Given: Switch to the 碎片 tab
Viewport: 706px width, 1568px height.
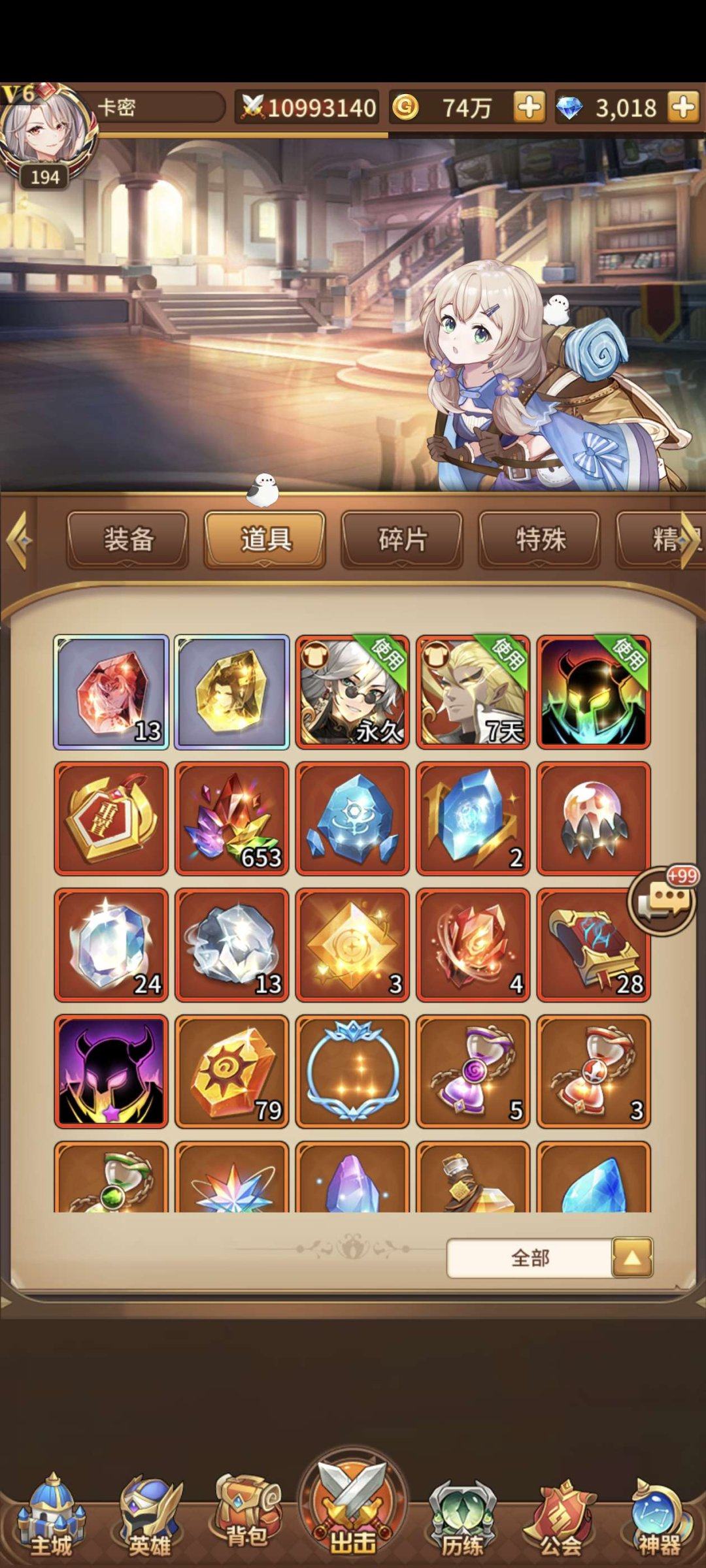Looking at the screenshot, I should click(x=402, y=541).
